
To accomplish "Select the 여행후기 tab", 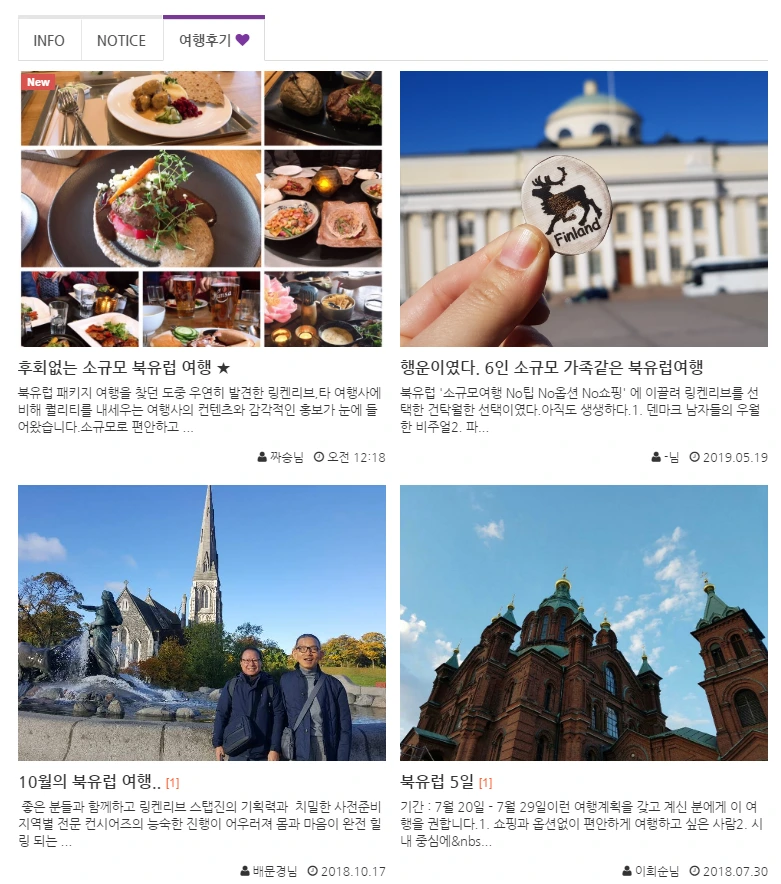I will [x=213, y=41].
